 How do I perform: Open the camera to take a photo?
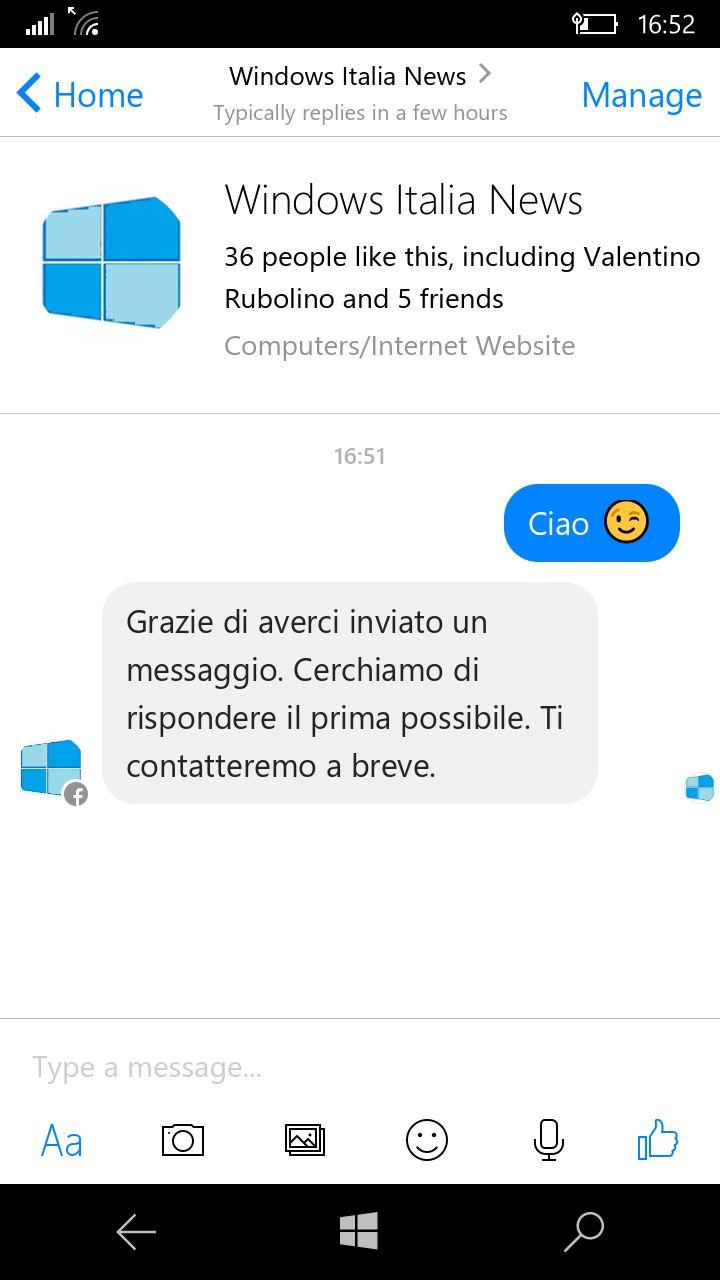(x=183, y=1140)
